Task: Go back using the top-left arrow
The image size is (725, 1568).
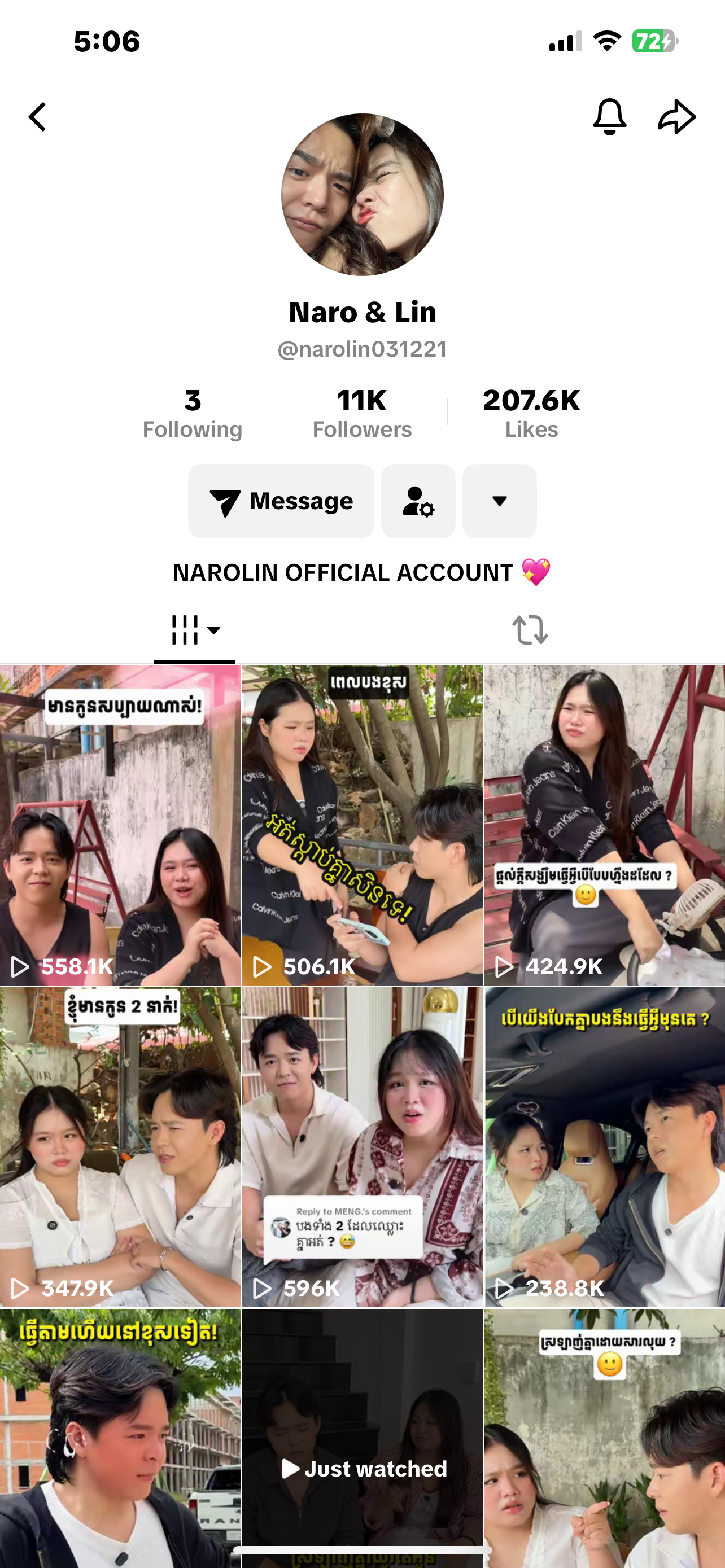Action: (38, 117)
